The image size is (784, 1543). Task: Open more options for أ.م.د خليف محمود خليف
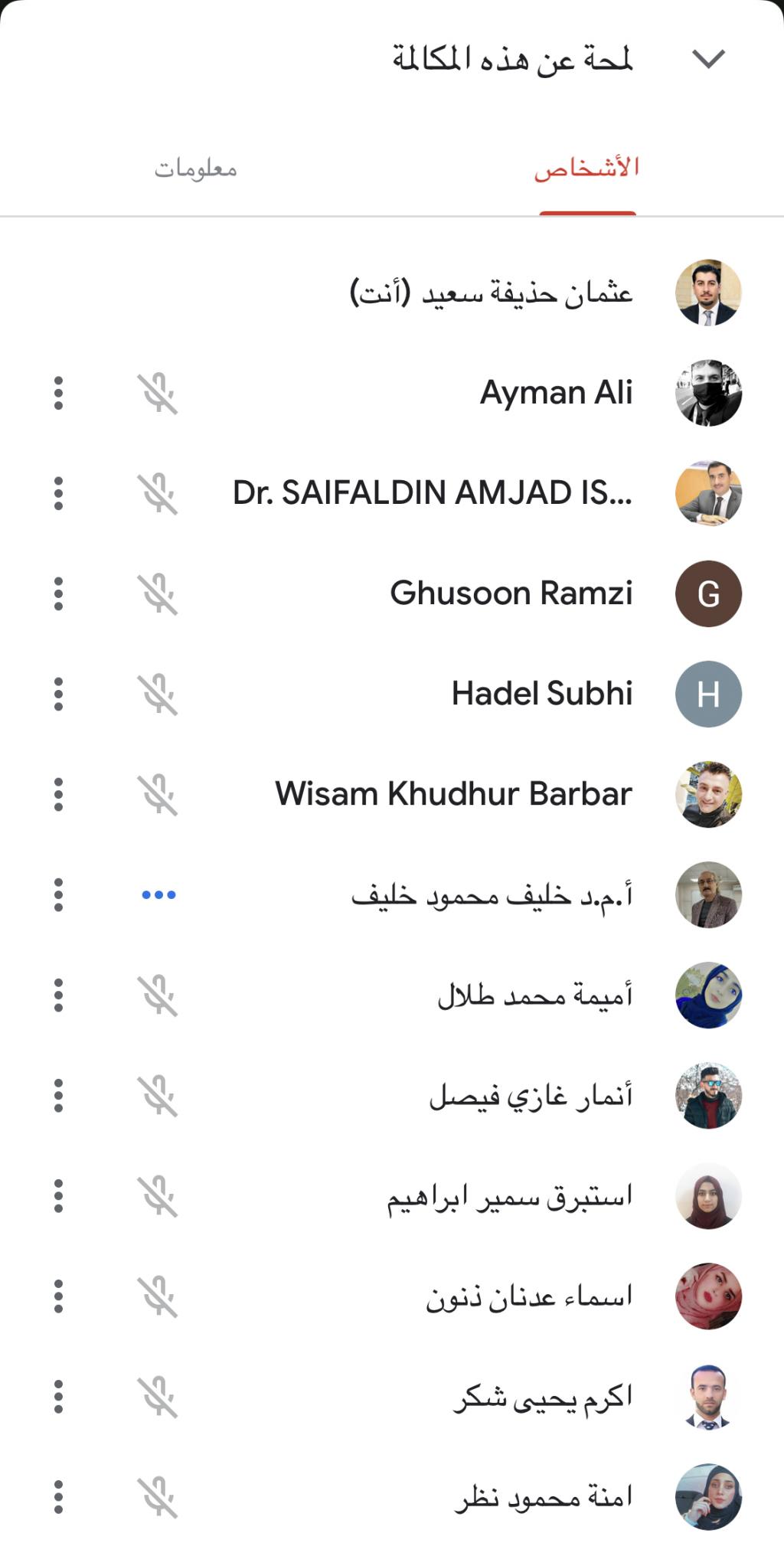click(x=58, y=894)
